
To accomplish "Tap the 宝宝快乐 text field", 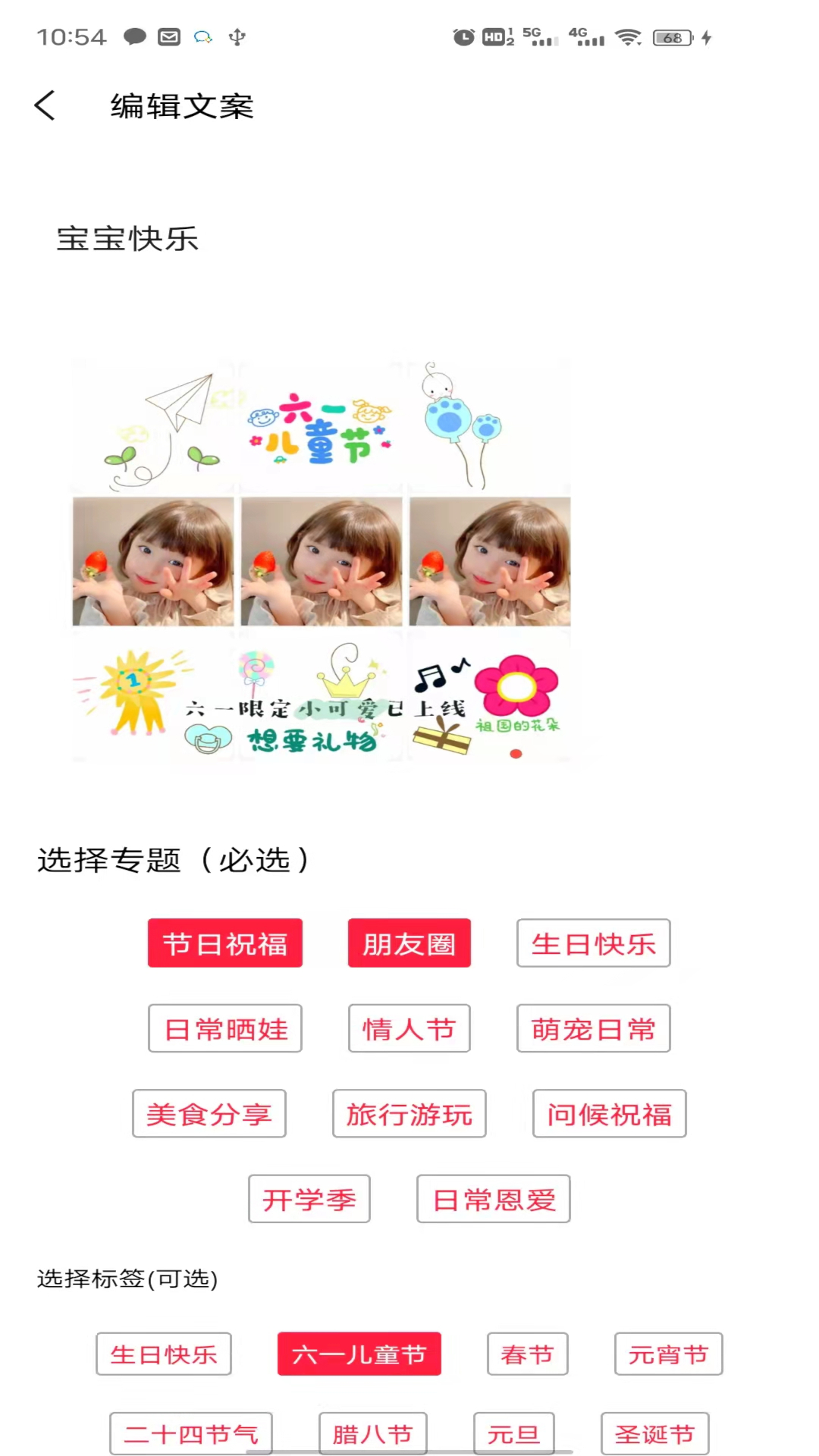I will 127,239.
